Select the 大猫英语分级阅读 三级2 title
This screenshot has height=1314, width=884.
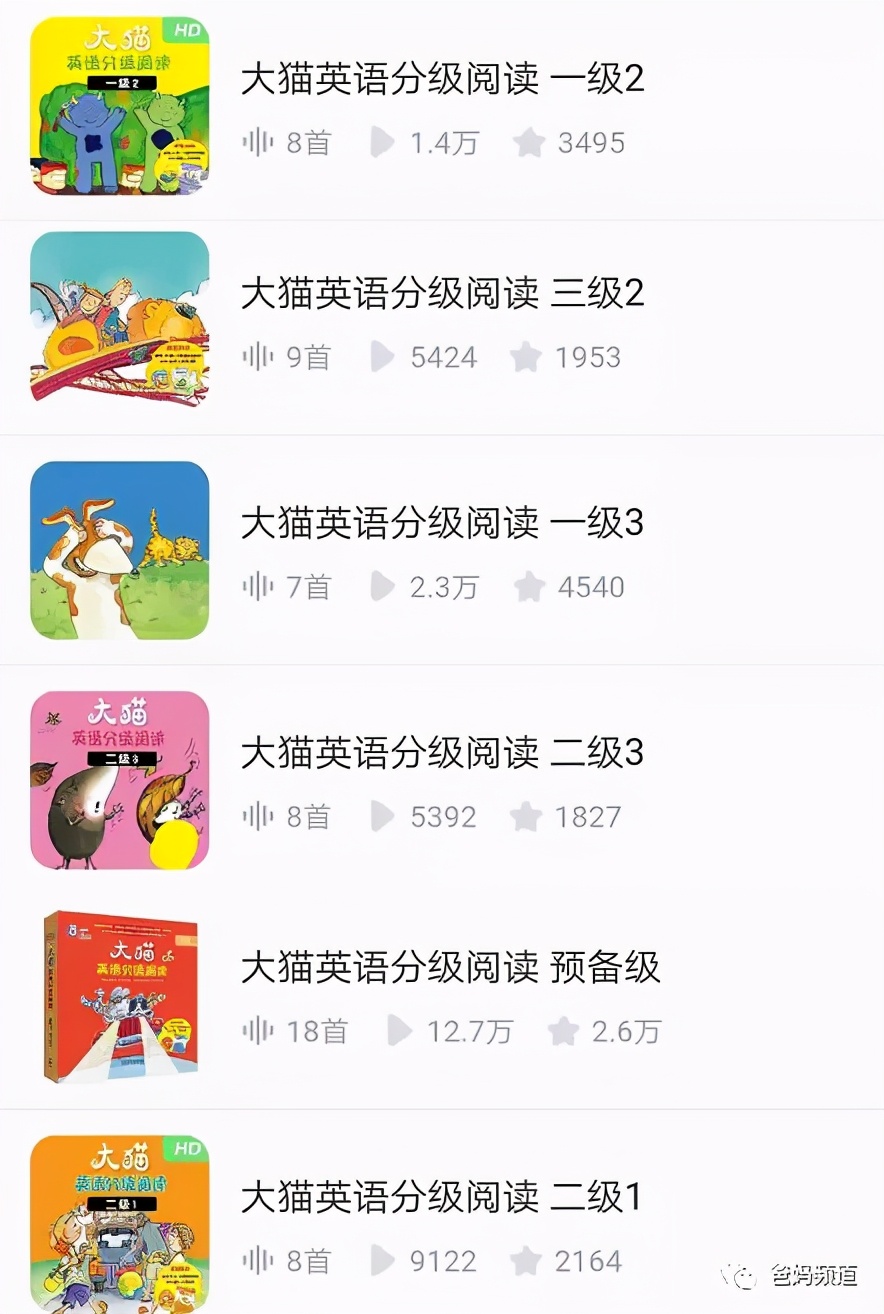[442, 294]
